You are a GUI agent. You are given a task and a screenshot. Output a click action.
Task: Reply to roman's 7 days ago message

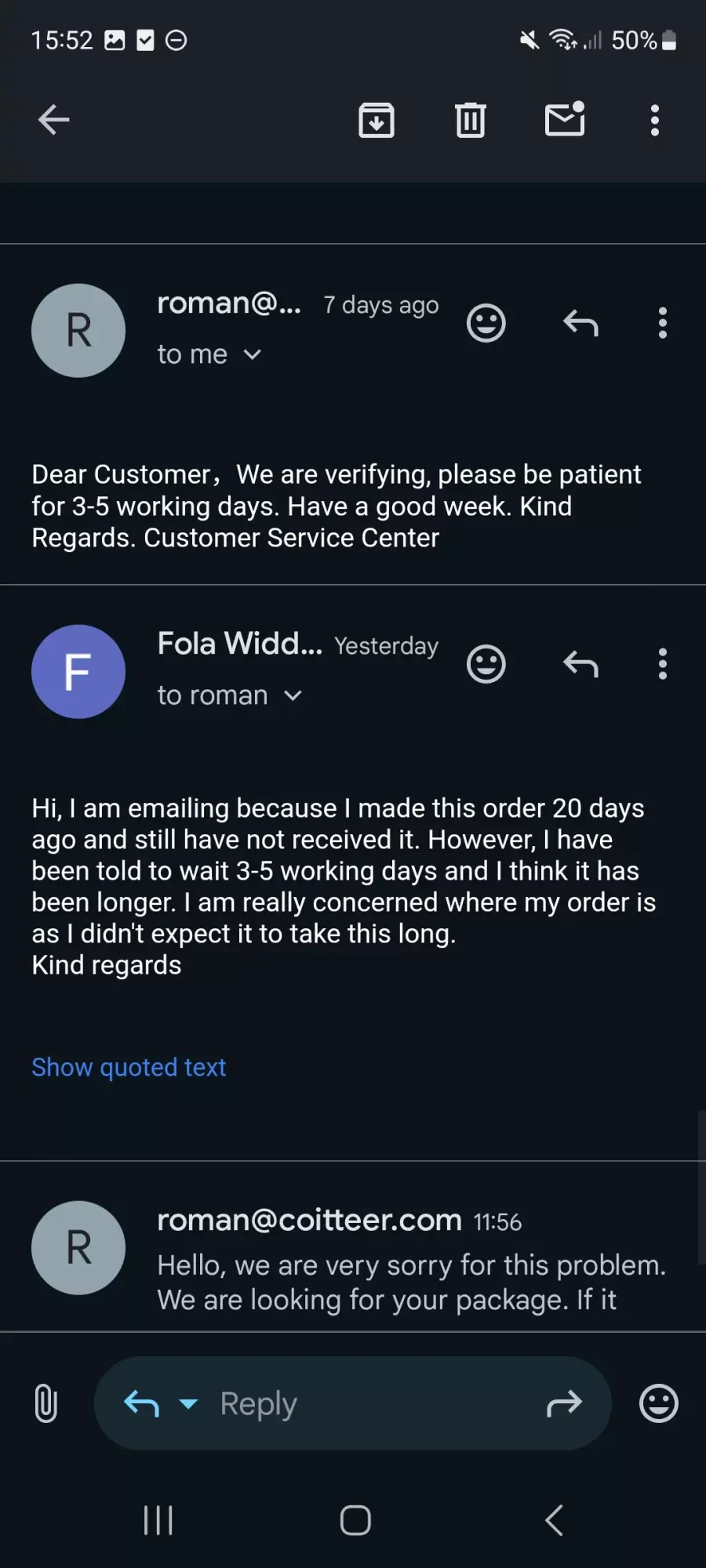click(580, 322)
